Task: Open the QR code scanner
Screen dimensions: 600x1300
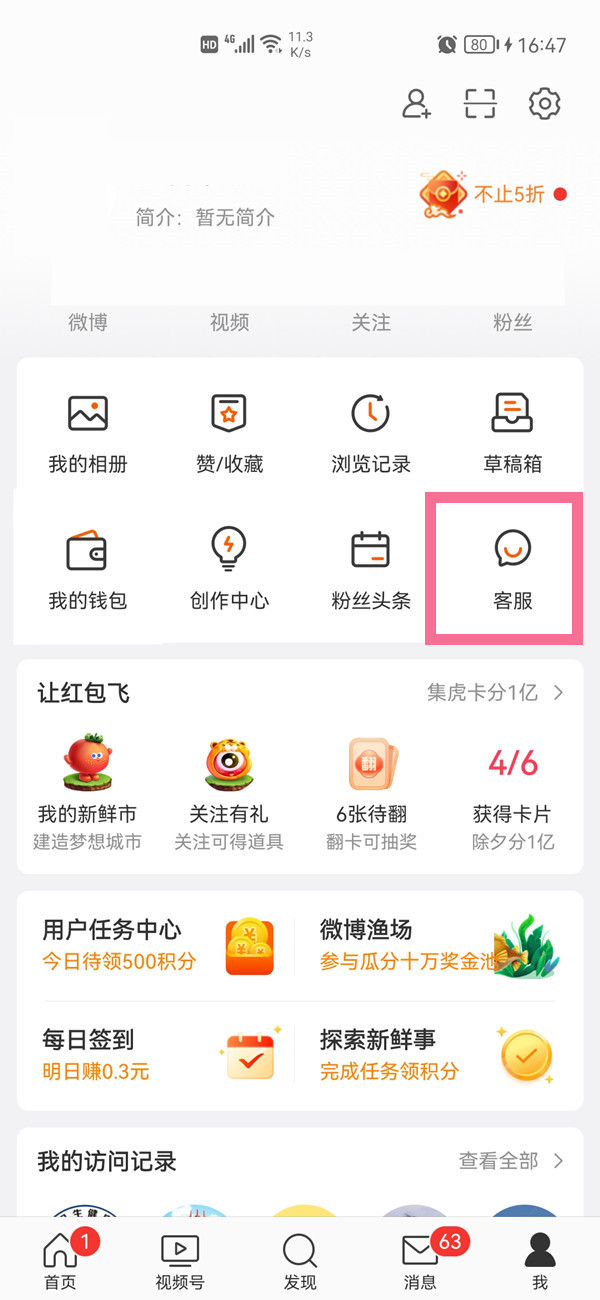Action: coord(480,104)
